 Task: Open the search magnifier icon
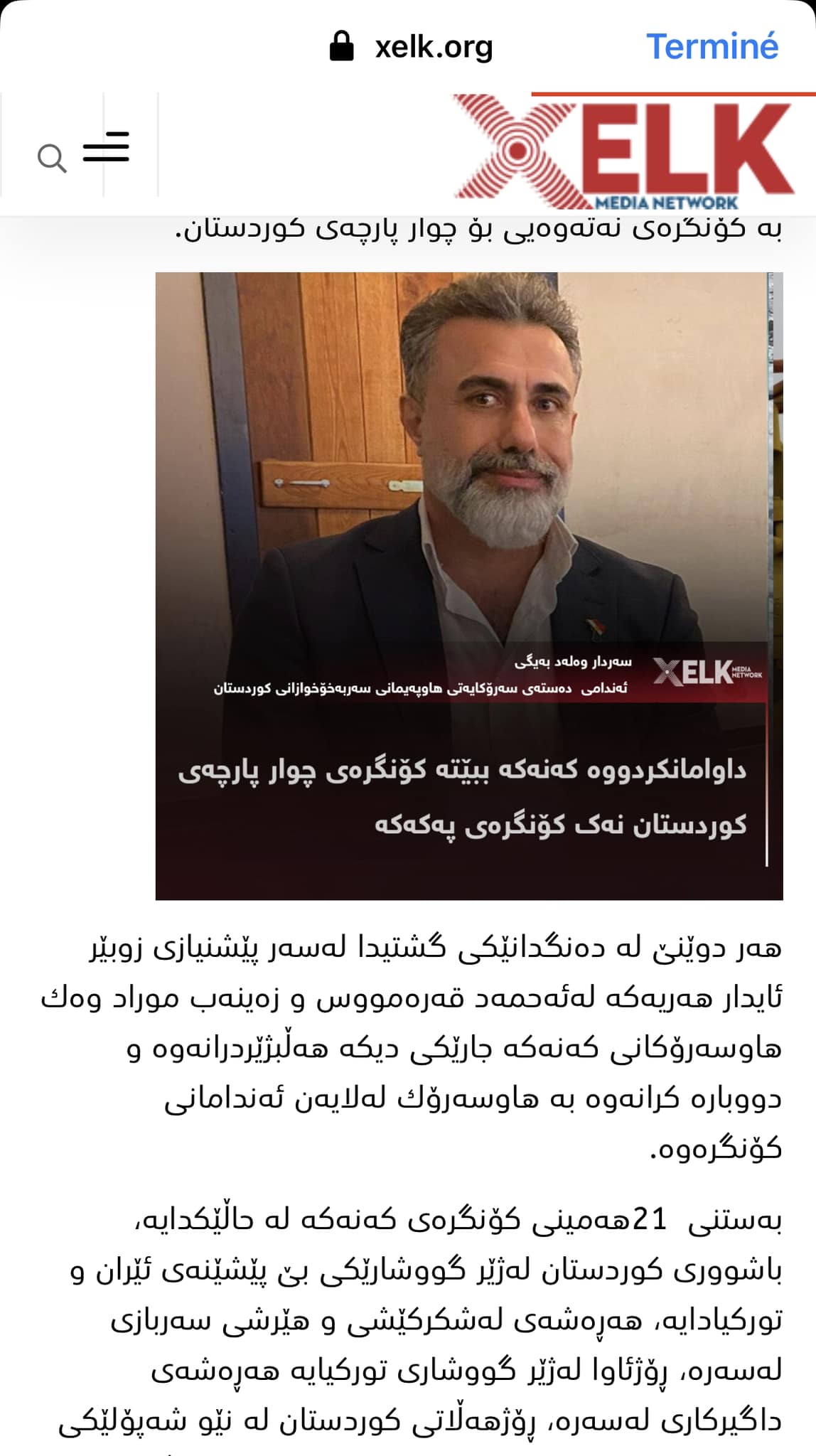tap(52, 158)
